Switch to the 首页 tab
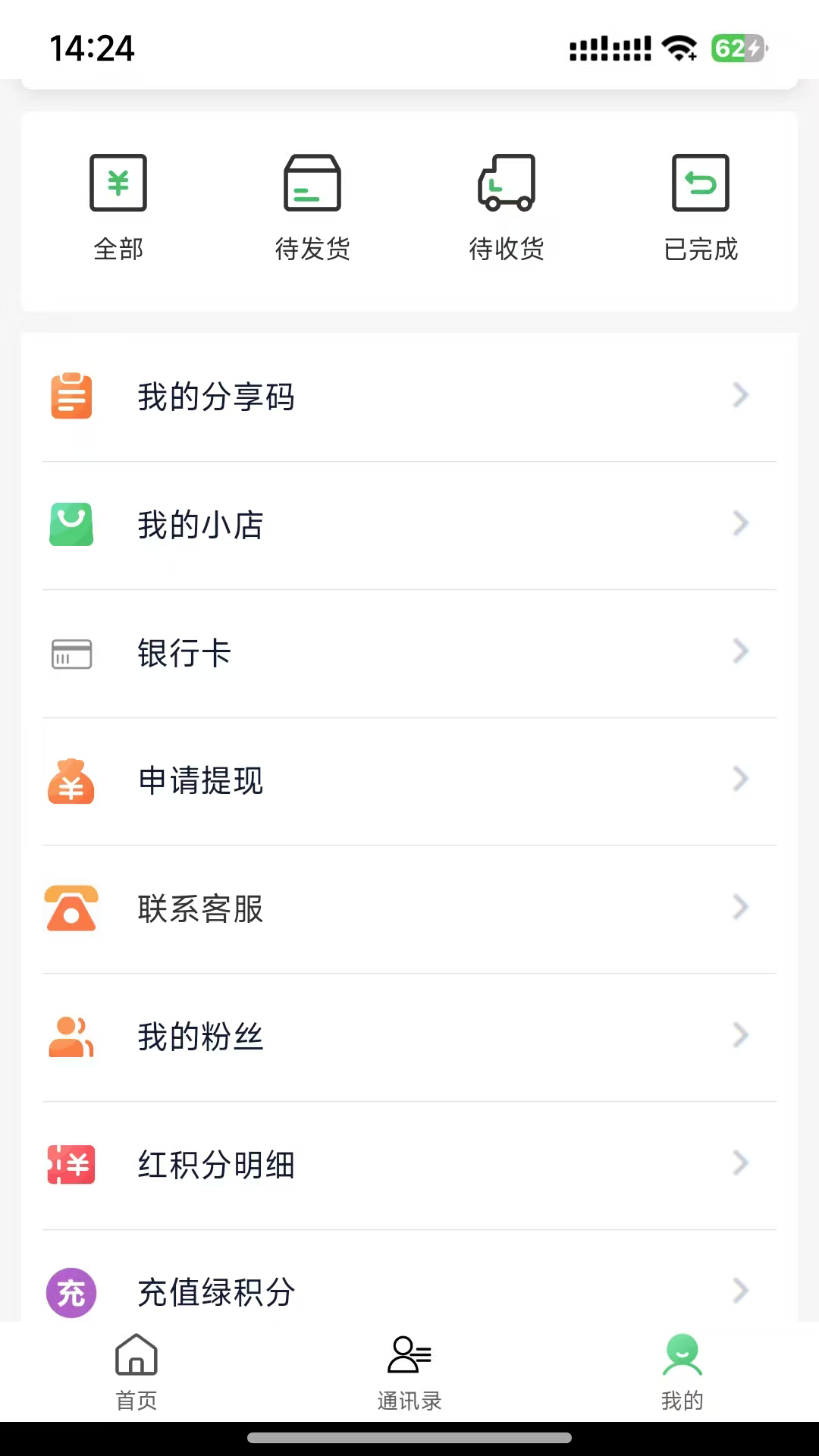 click(136, 1373)
